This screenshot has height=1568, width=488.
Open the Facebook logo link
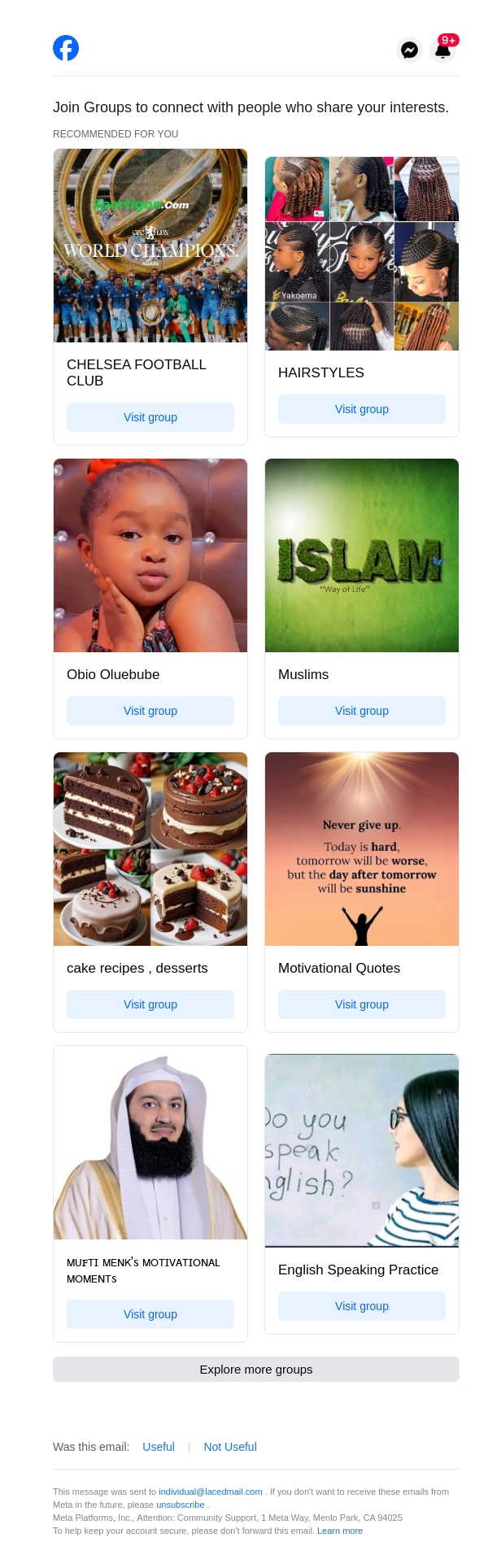(x=66, y=48)
